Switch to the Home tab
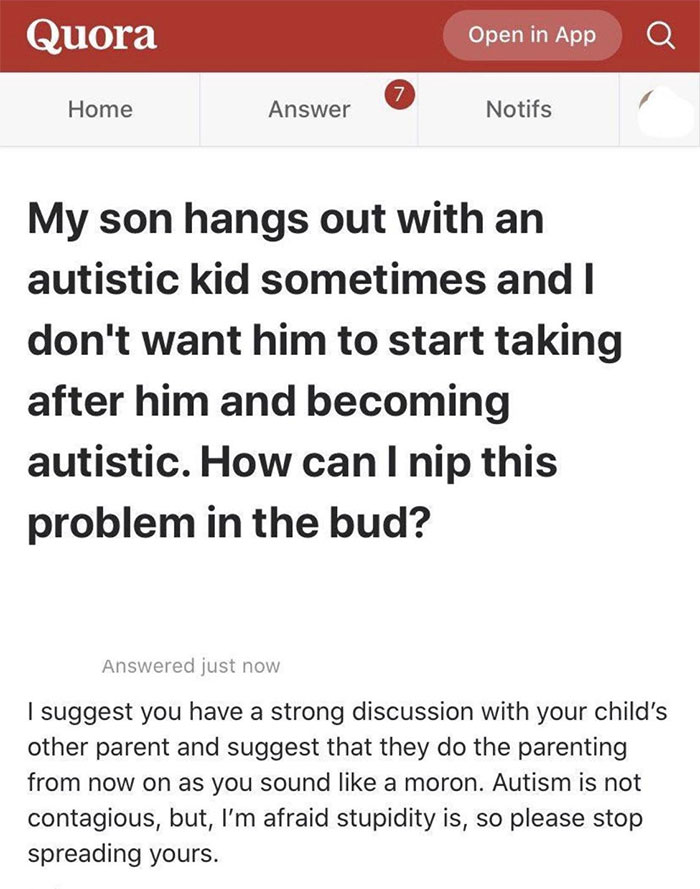The width and height of the screenshot is (700, 889). click(x=99, y=109)
